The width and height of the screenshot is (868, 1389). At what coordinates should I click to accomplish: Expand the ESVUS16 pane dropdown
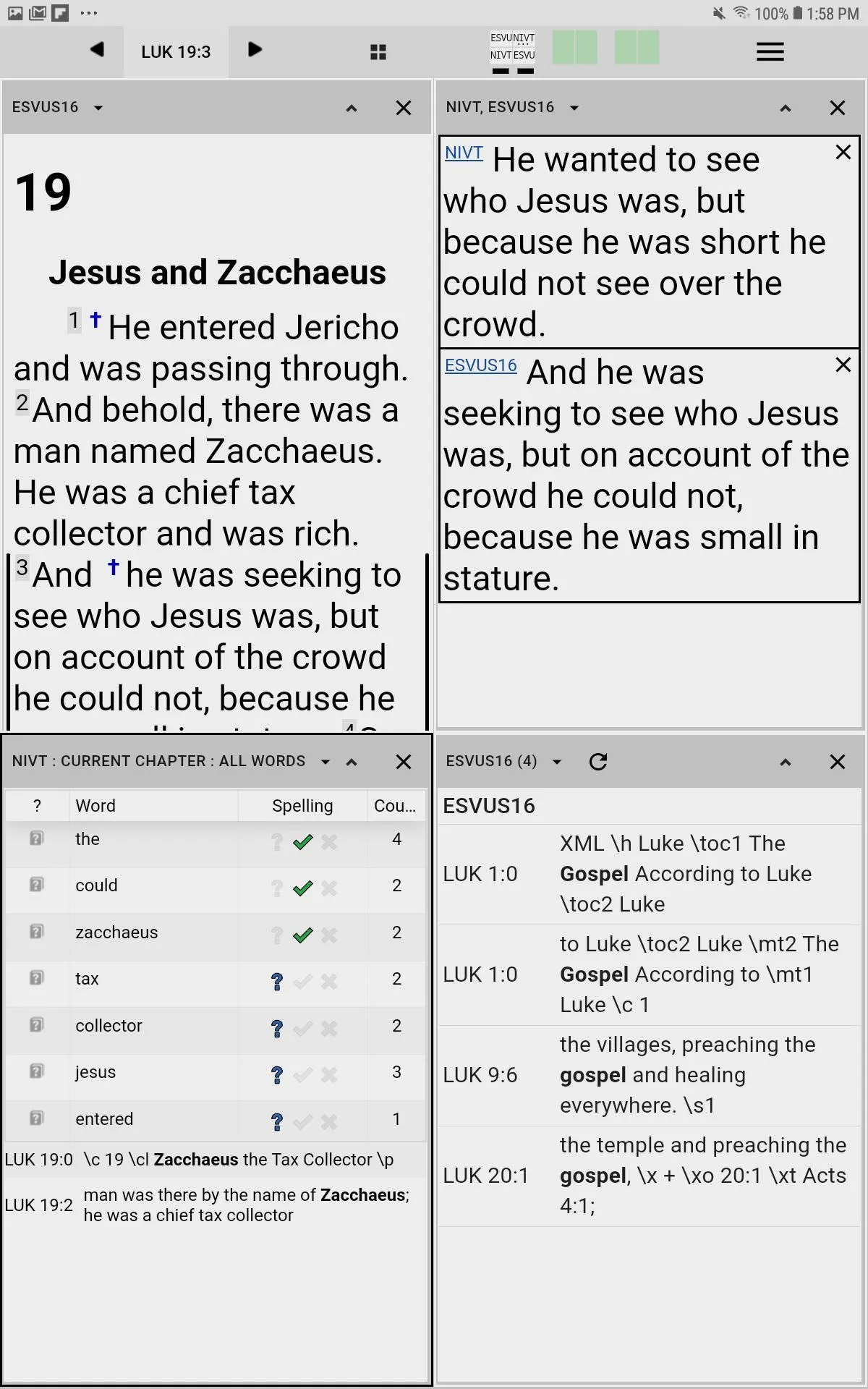click(x=98, y=108)
